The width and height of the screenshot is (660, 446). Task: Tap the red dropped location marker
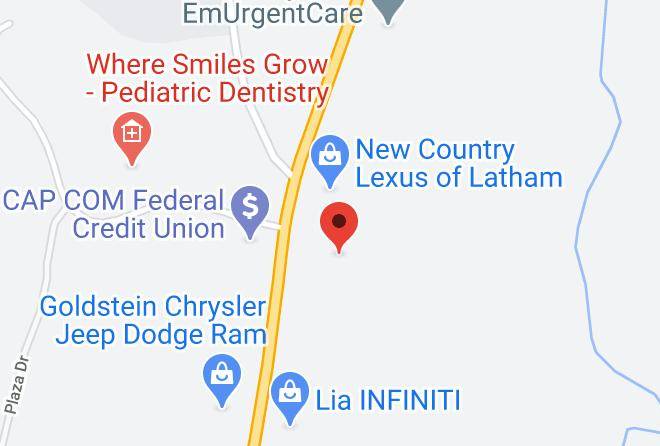(x=339, y=227)
